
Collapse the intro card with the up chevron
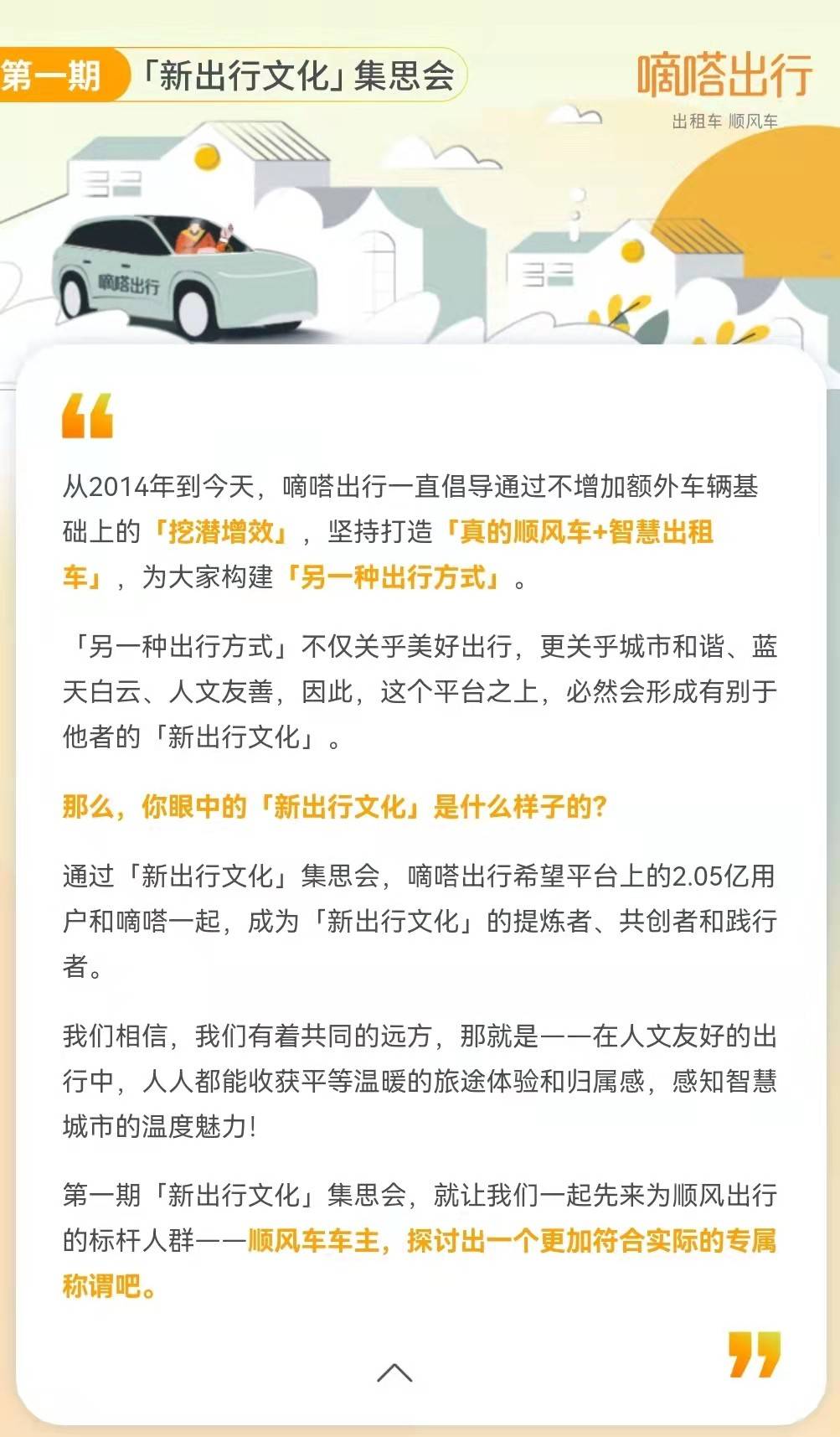click(394, 1372)
